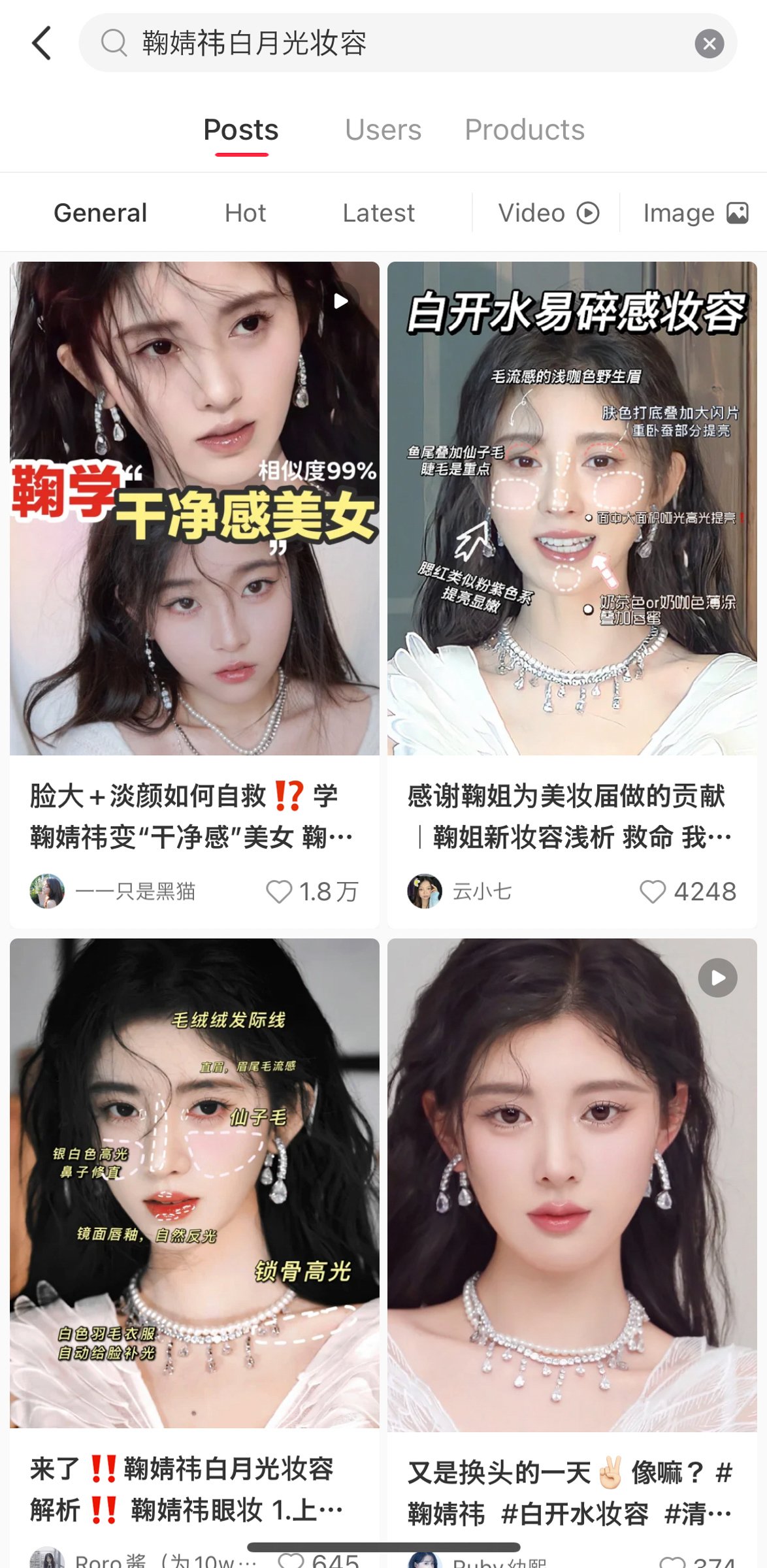Clear the search text
Image resolution: width=767 pixels, height=1568 pixels.
(x=709, y=44)
